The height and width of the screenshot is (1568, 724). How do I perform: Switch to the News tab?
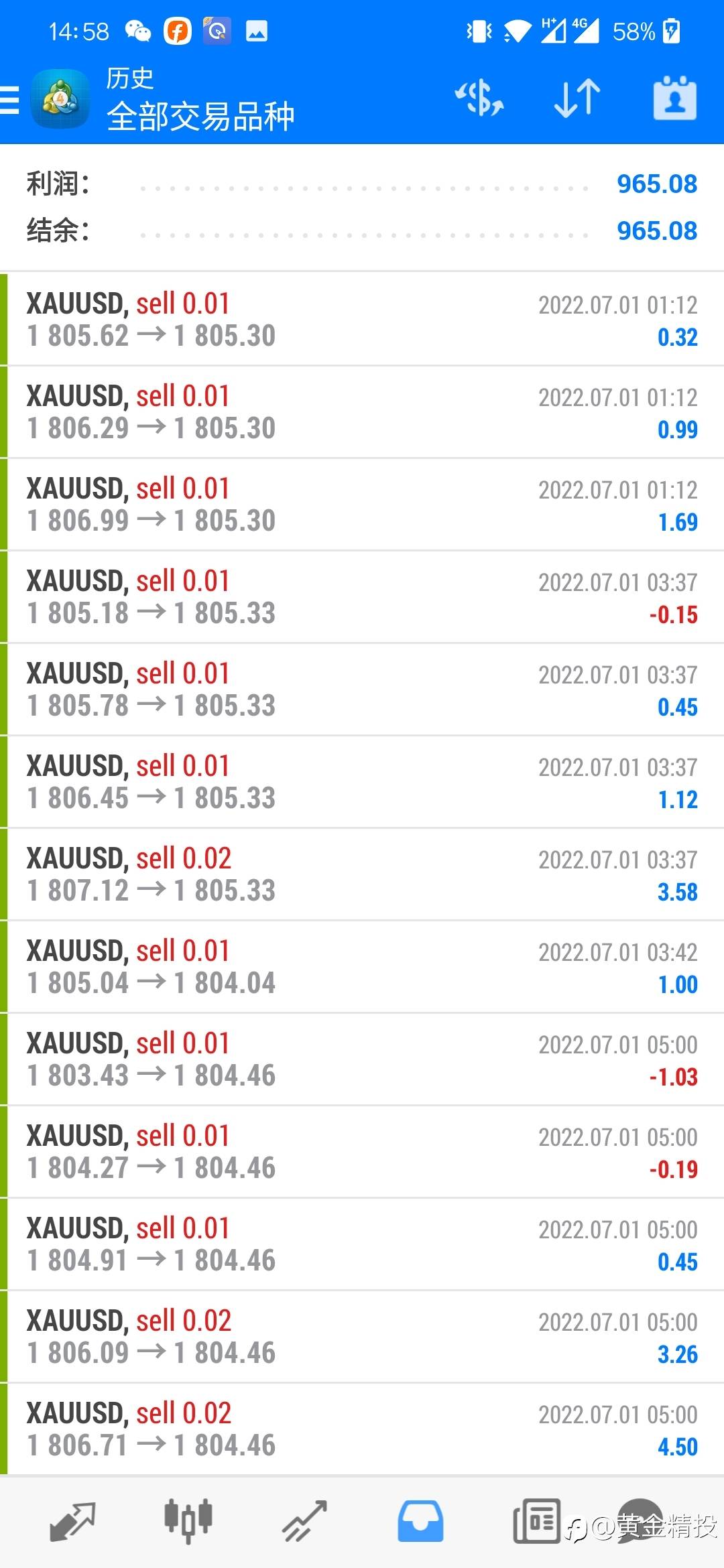coord(536,1522)
